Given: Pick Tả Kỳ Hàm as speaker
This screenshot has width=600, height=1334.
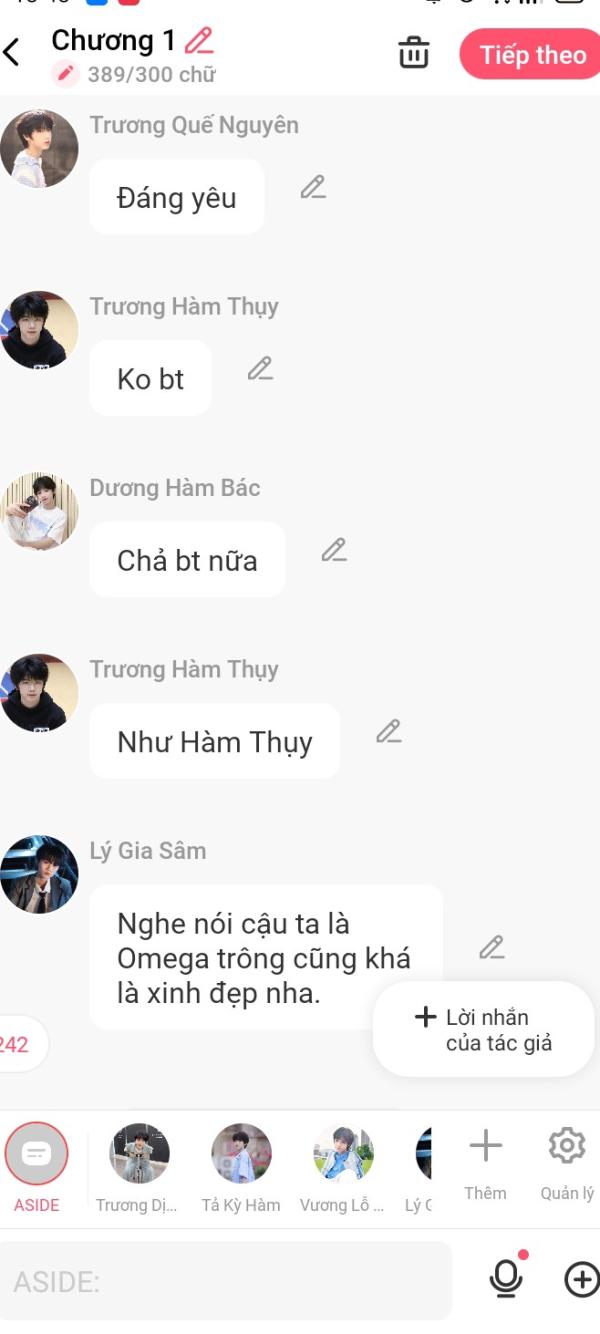Looking at the screenshot, I should pyautogui.click(x=241, y=1166).
